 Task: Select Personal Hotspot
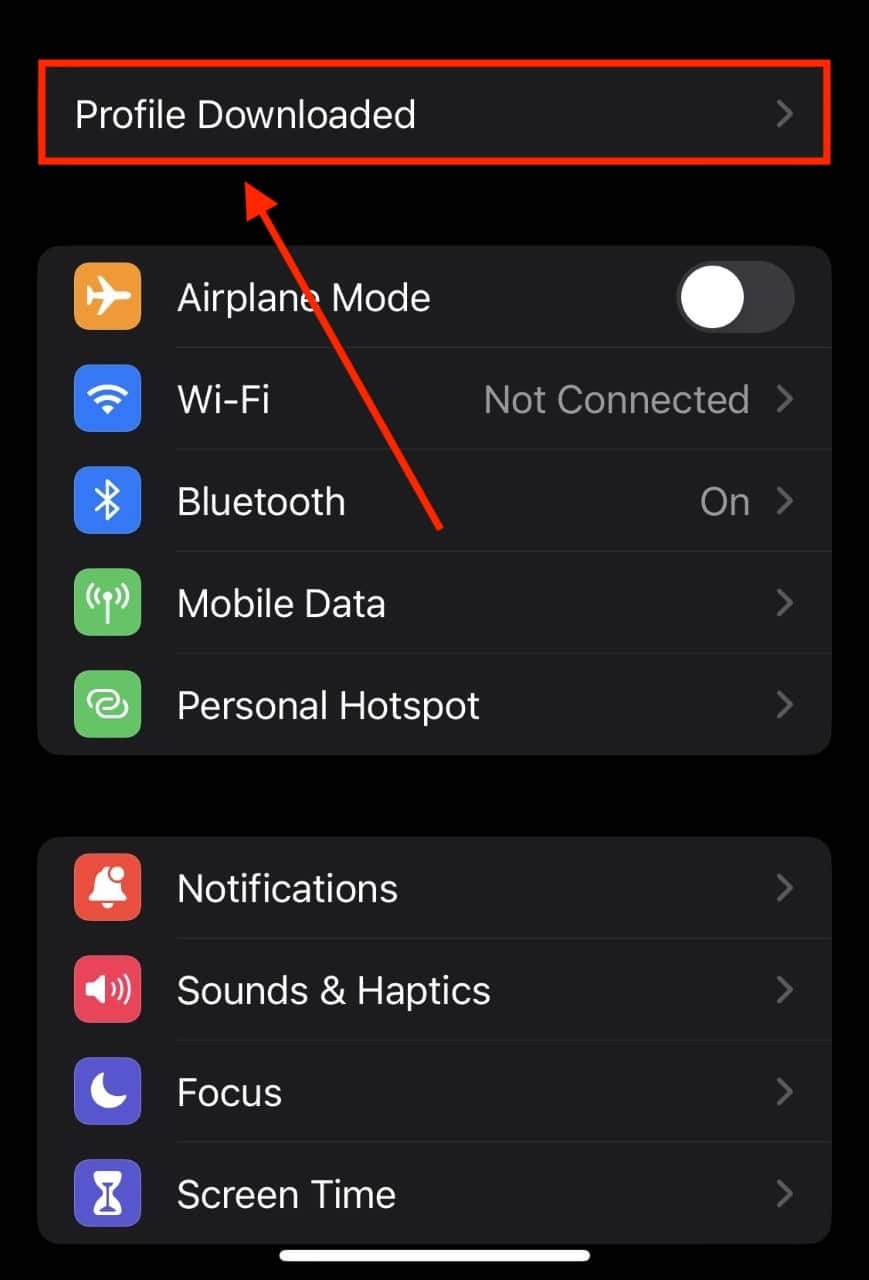coord(434,706)
